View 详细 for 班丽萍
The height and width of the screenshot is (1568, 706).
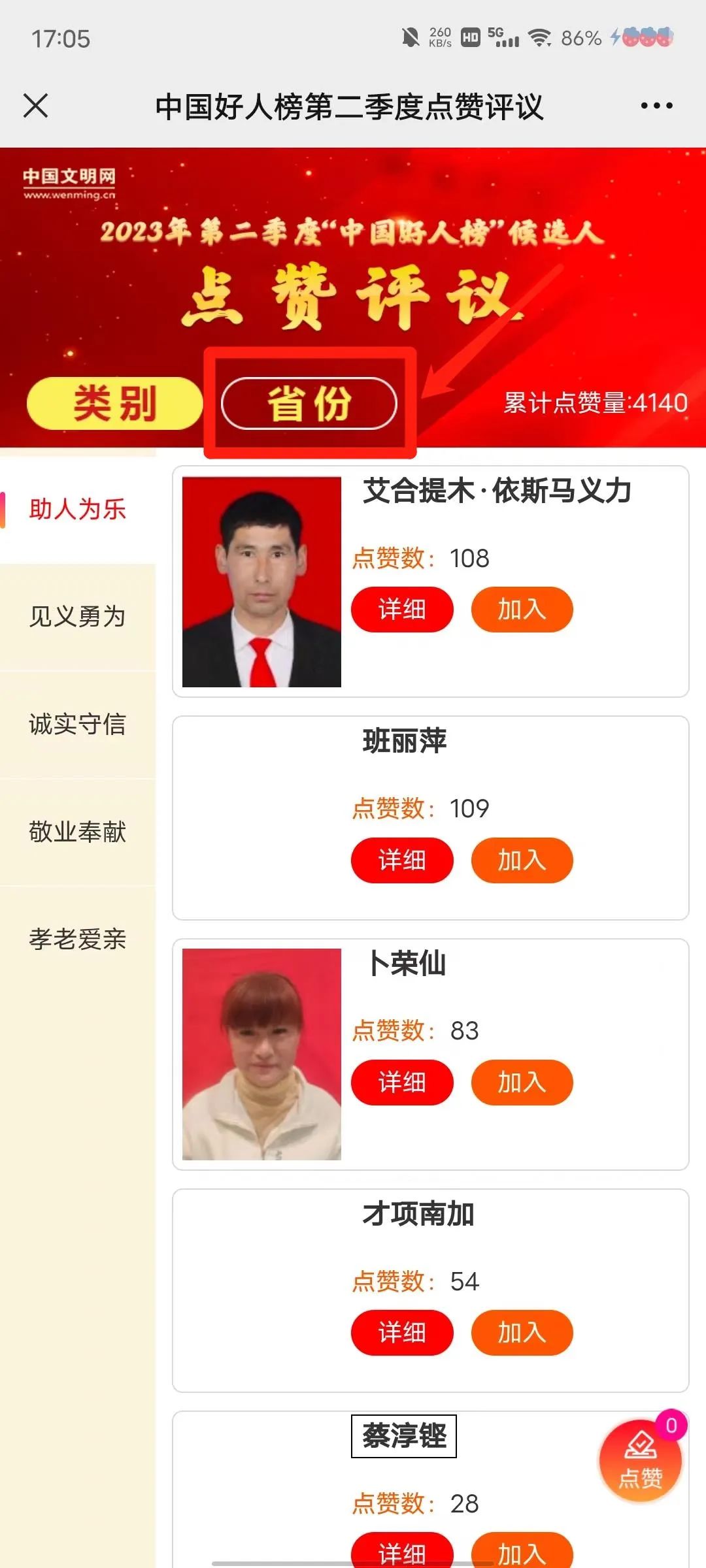pos(402,860)
